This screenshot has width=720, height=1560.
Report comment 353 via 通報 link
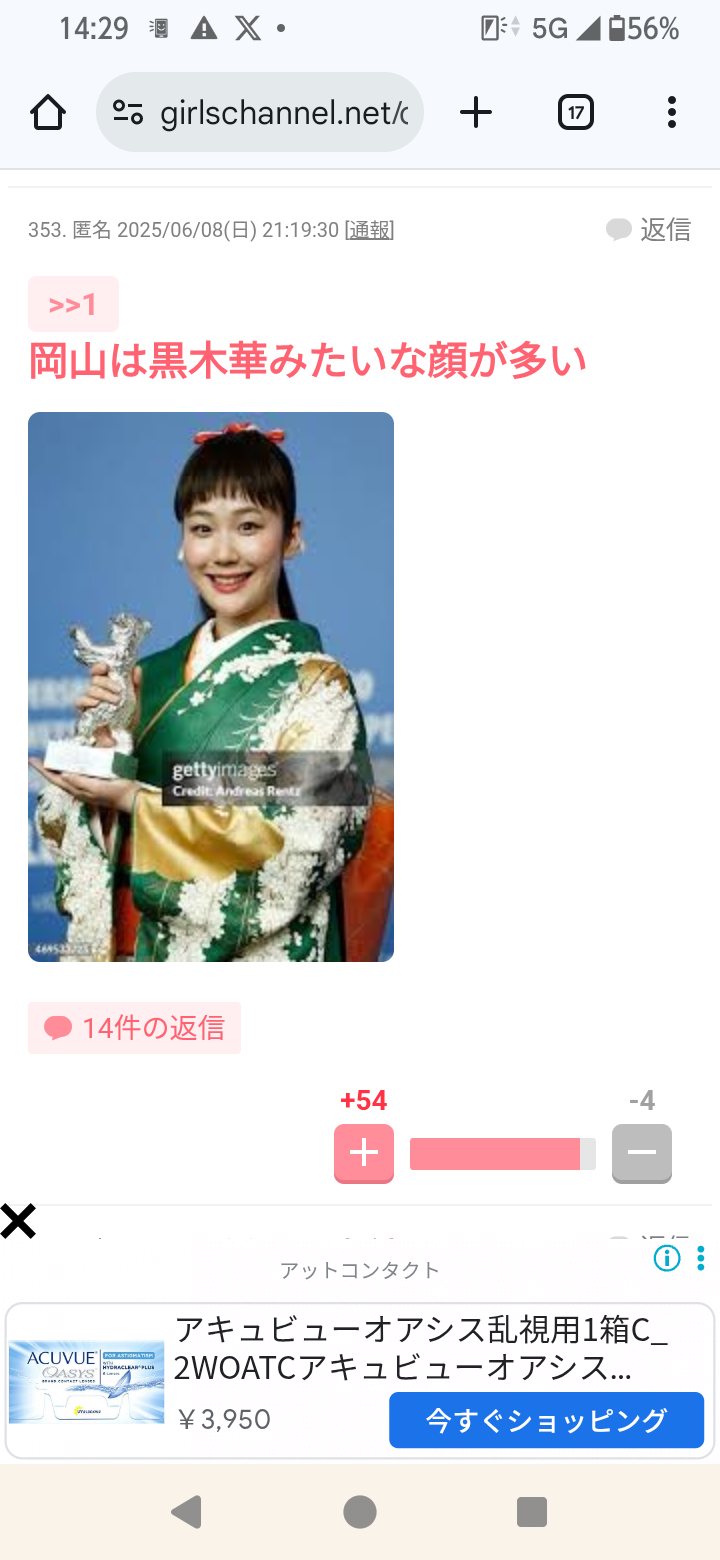(369, 231)
